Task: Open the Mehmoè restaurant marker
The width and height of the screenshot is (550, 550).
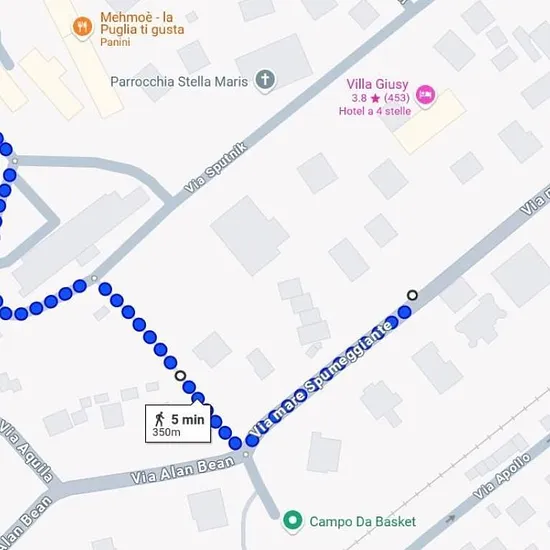Action: 83,27
